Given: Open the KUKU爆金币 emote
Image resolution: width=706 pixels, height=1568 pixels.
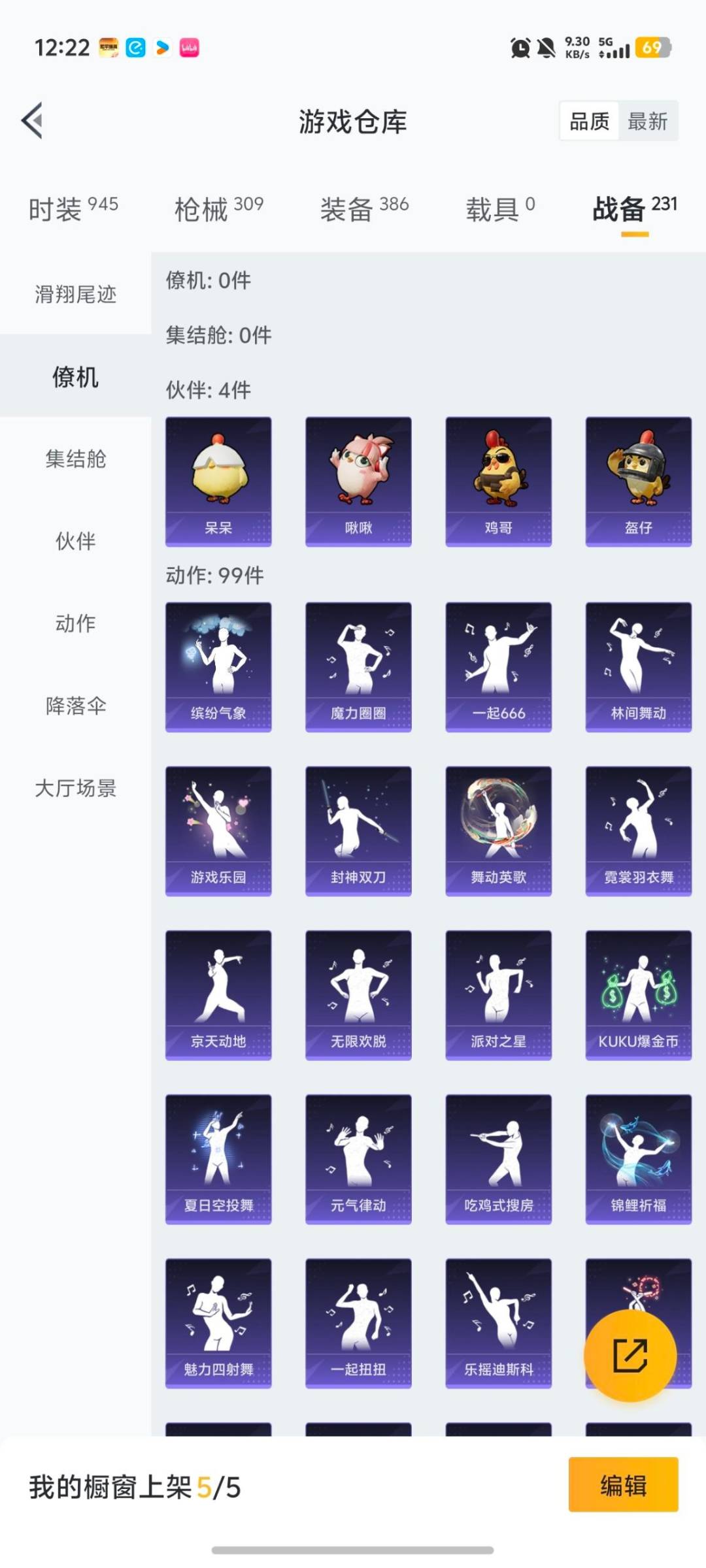Looking at the screenshot, I should click(x=638, y=993).
